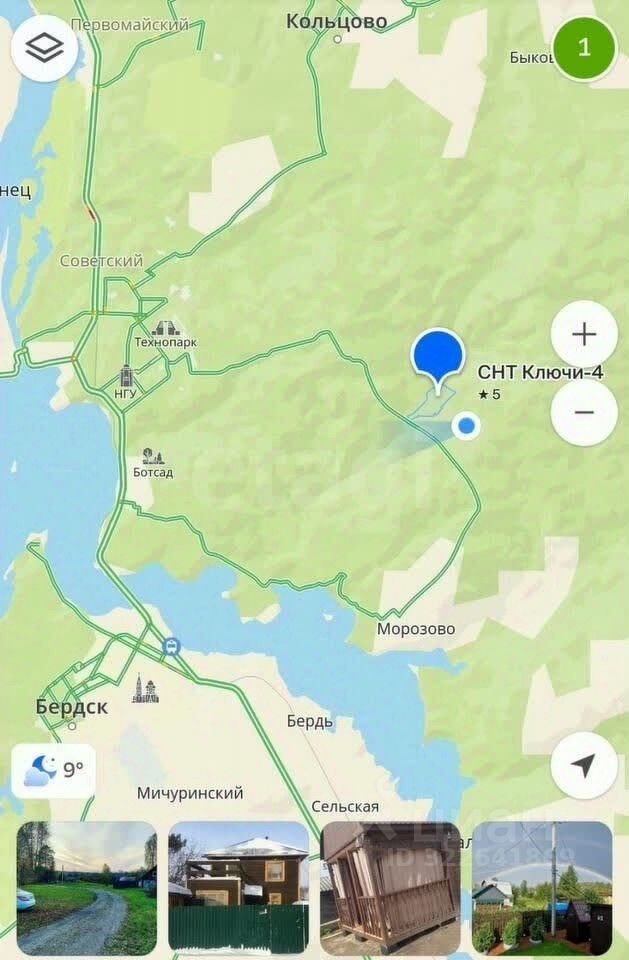Viewport: 629px width, 960px height.
Task: Tap the green traffic level indicator
Action: click(x=585, y=47)
